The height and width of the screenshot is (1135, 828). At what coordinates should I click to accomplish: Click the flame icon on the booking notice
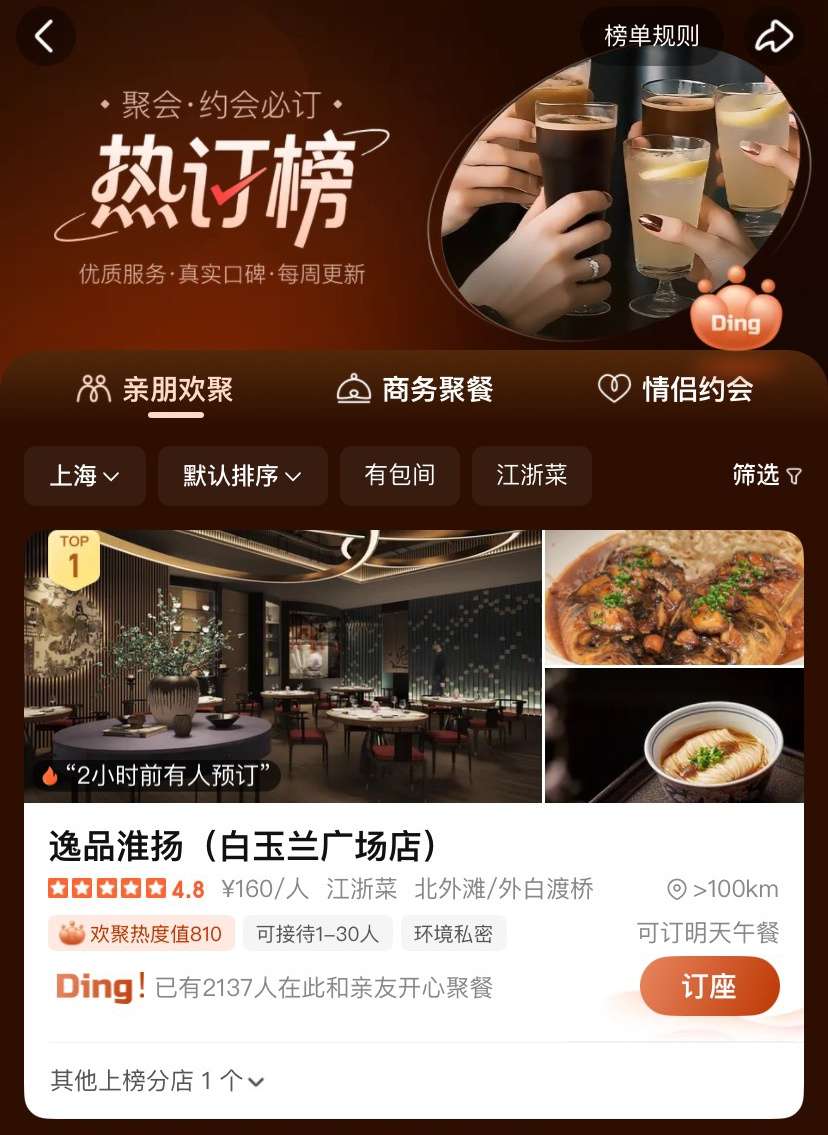coord(53,774)
